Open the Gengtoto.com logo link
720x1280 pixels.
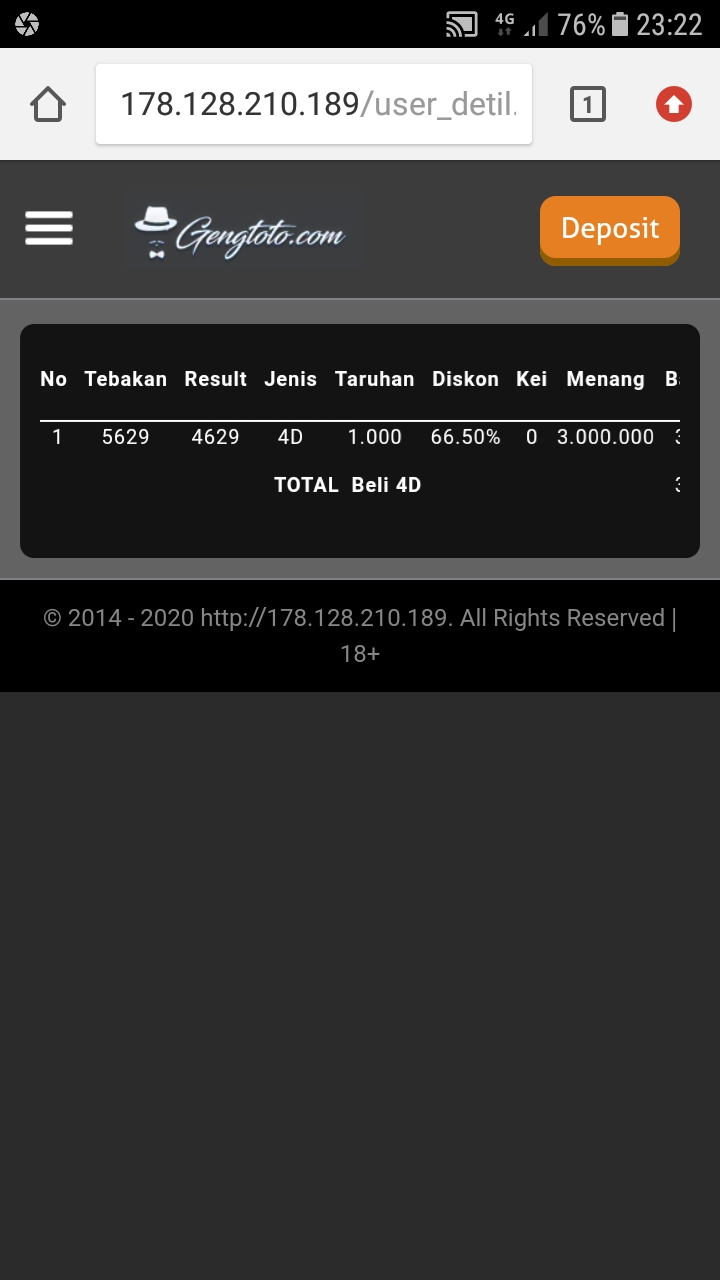tap(243, 232)
